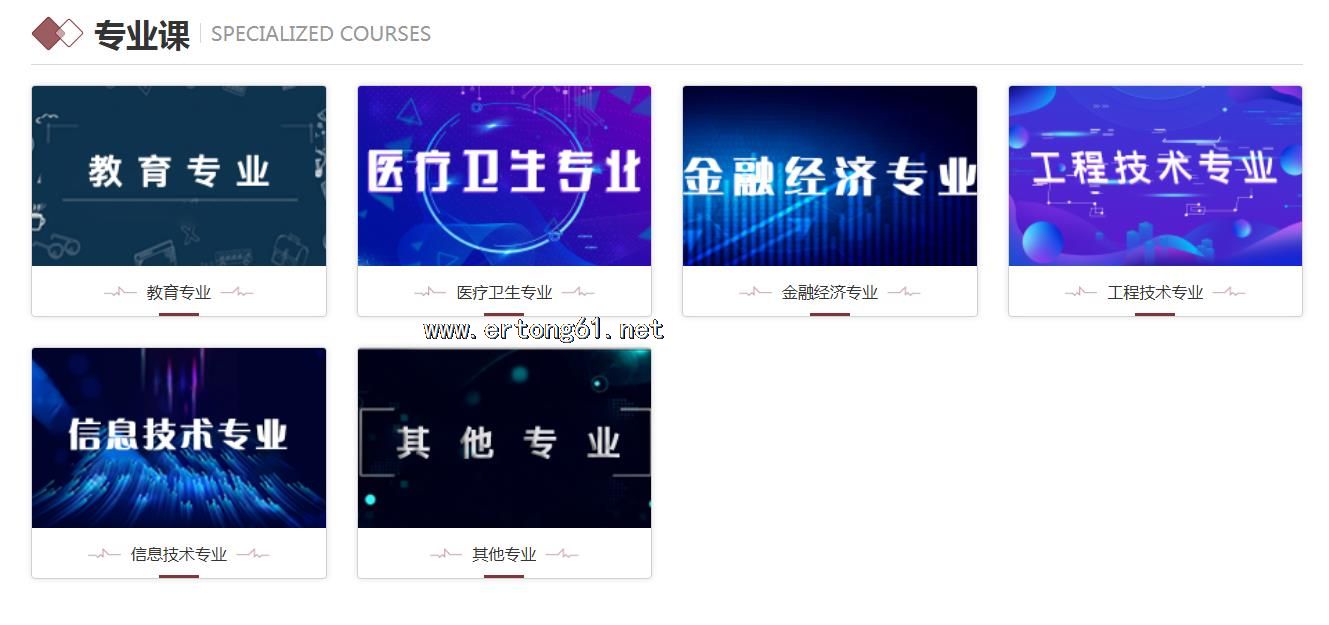Open the 工程技术专业 course card
The height and width of the screenshot is (625, 1329).
coord(1155,177)
